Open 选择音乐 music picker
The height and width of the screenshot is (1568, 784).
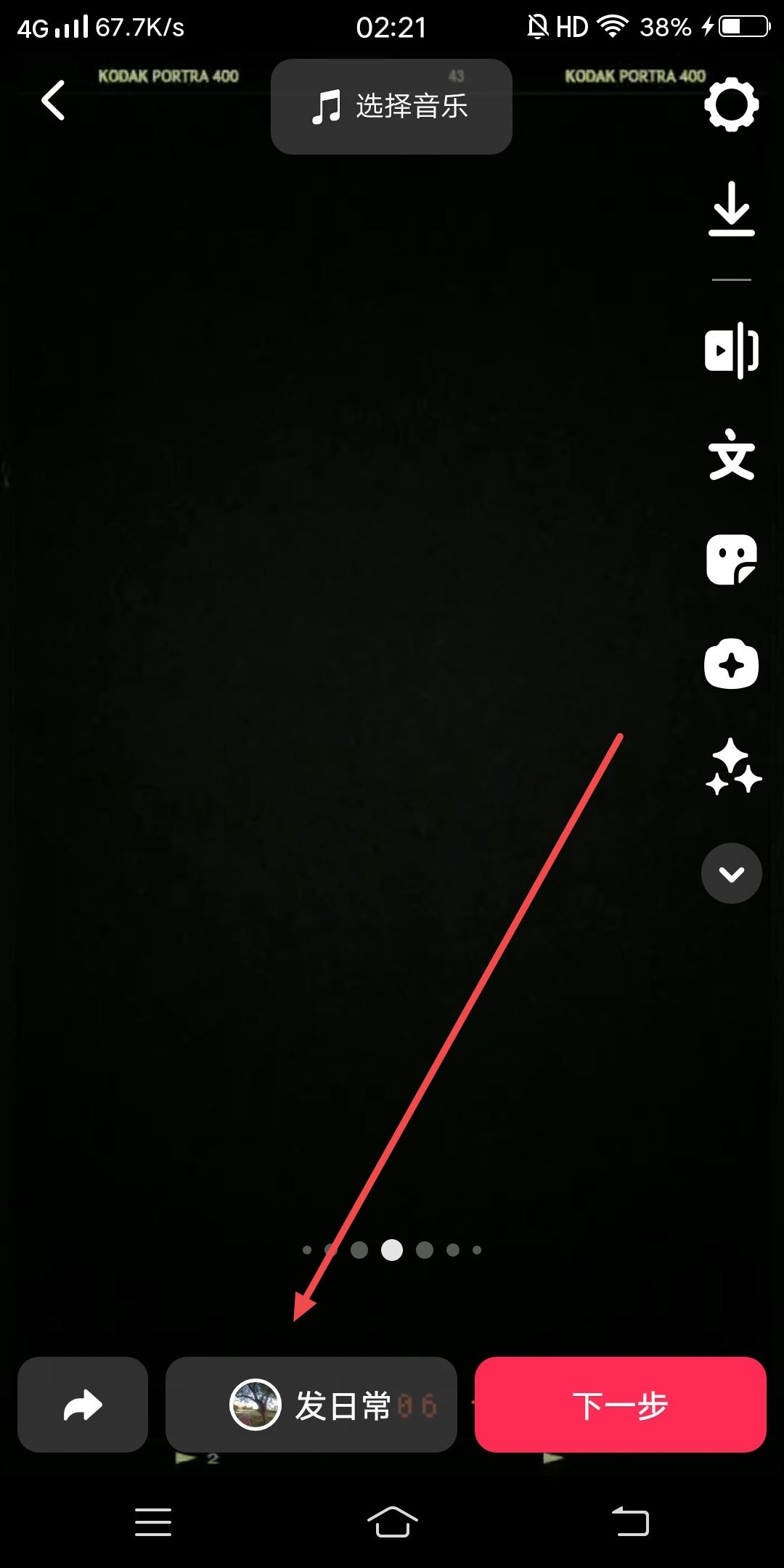(391, 107)
